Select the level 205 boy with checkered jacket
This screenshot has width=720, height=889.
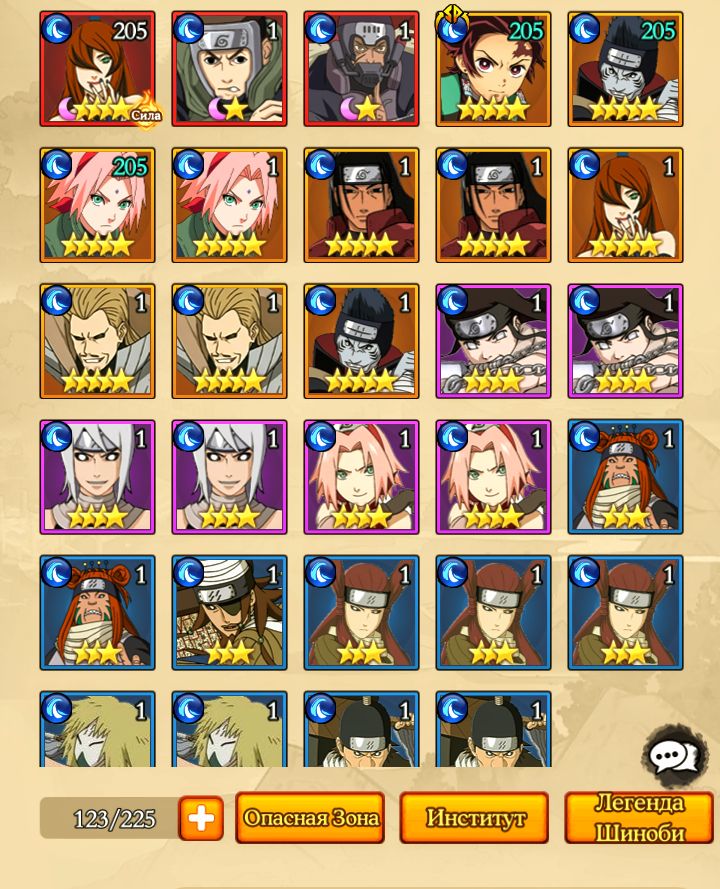(x=493, y=69)
